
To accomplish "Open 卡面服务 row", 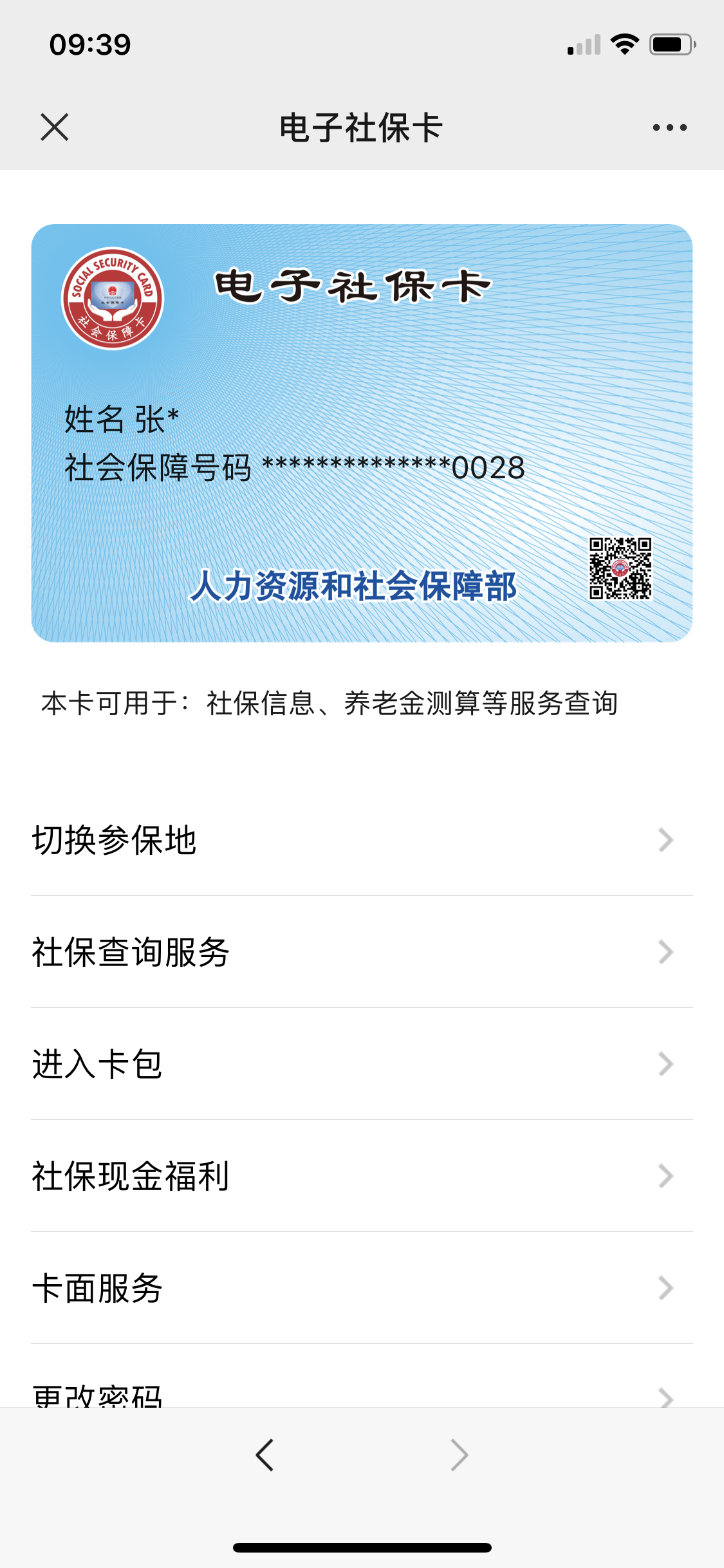I will pos(362,1288).
